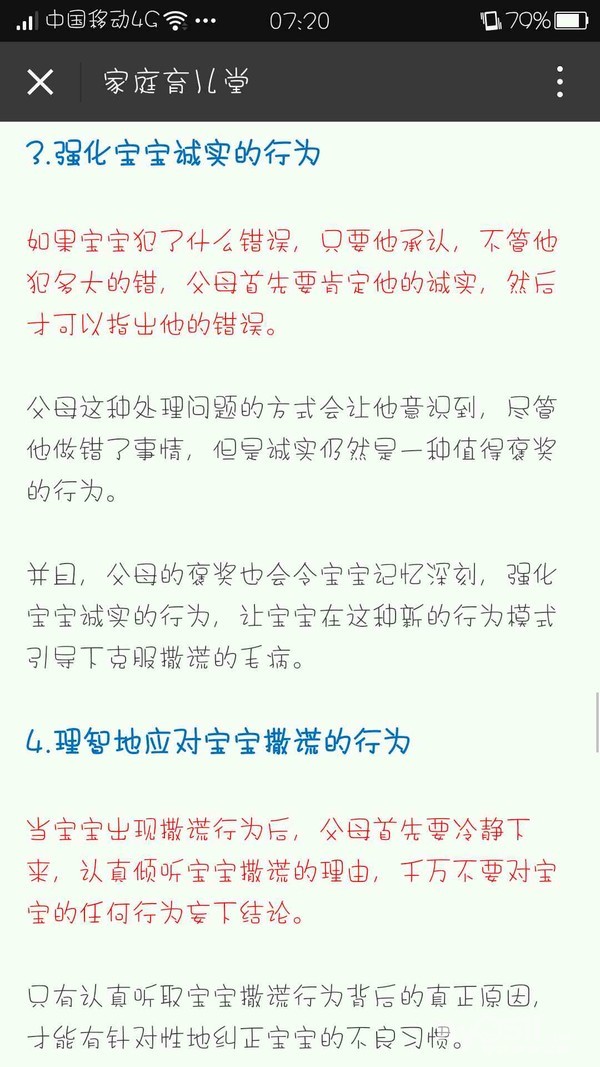Open the three-dot overflow menu
The width and height of the screenshot is (600, 1067).
559,82
